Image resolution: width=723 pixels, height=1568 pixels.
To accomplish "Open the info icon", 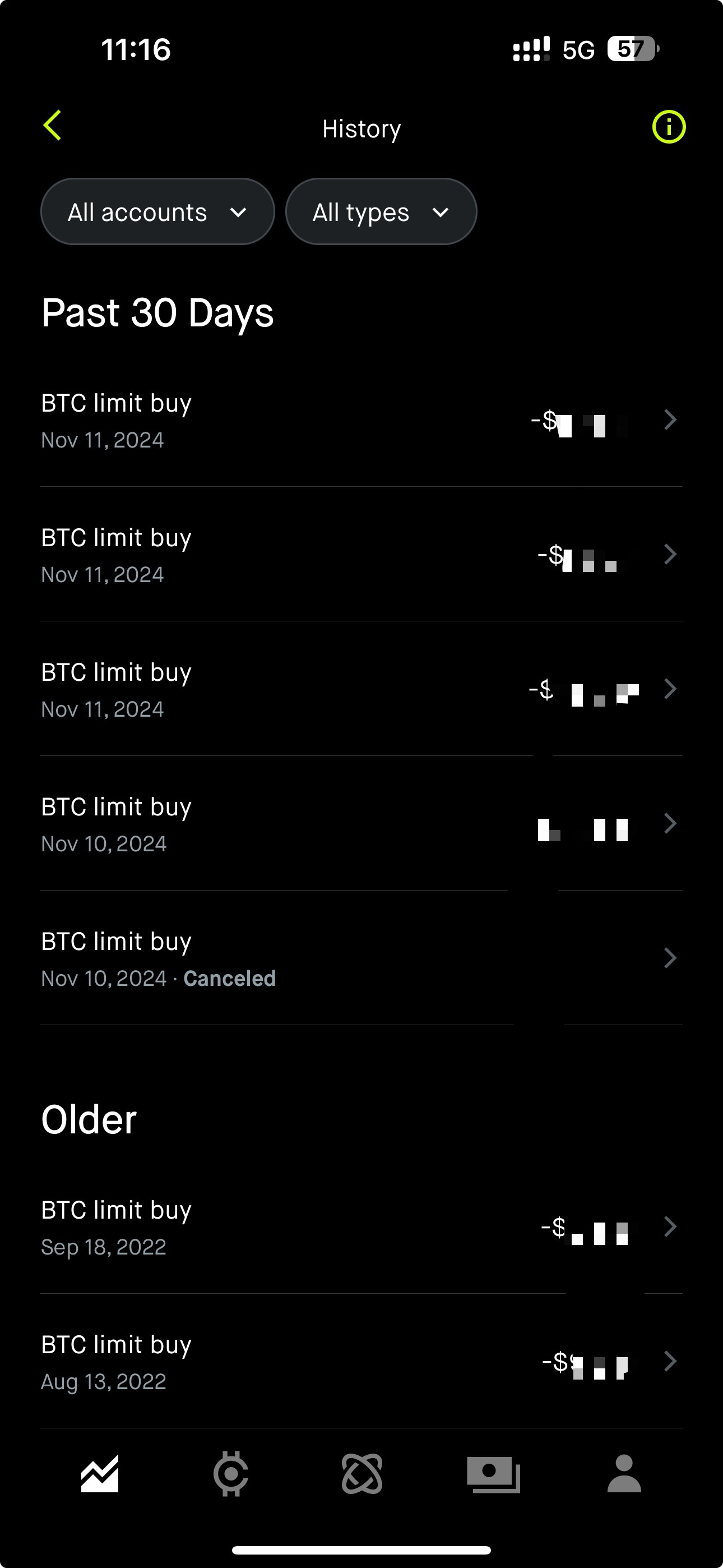I will pyautogui.click(x=669, y=127).
